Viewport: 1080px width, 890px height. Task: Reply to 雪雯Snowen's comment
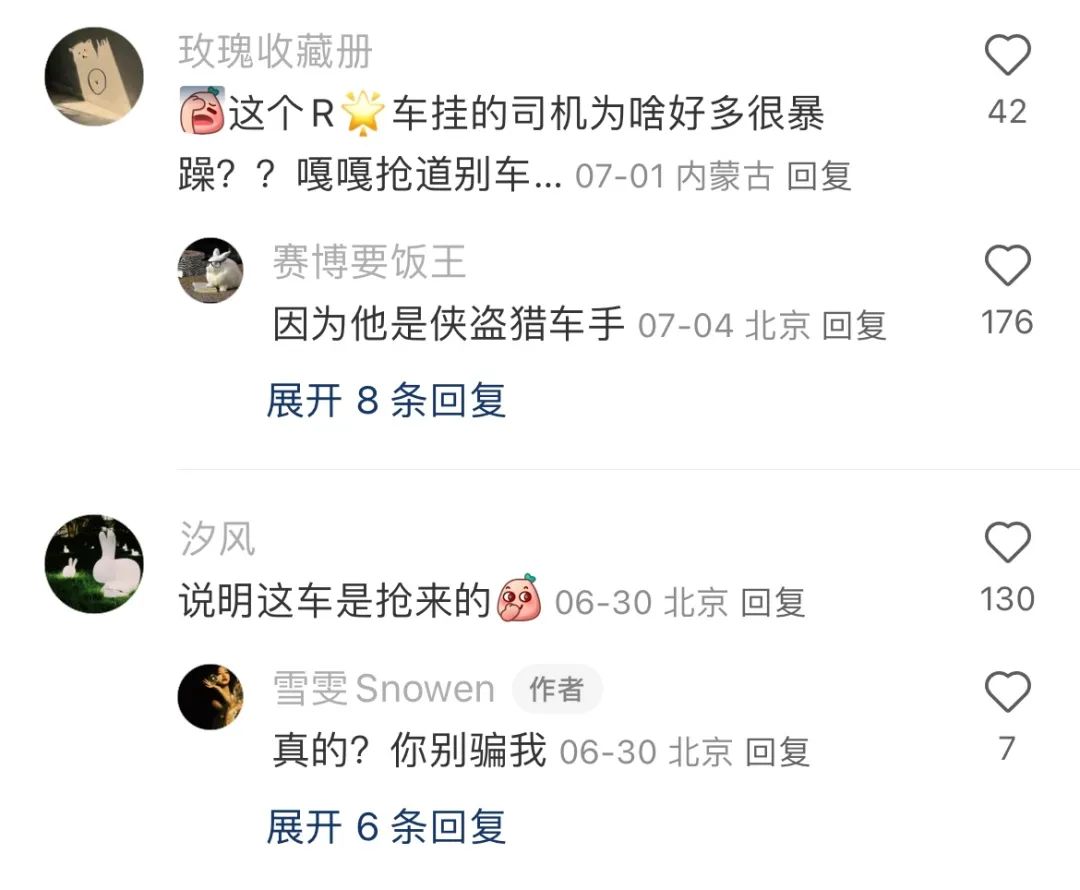pyautogui.click(x=777, y=752)
